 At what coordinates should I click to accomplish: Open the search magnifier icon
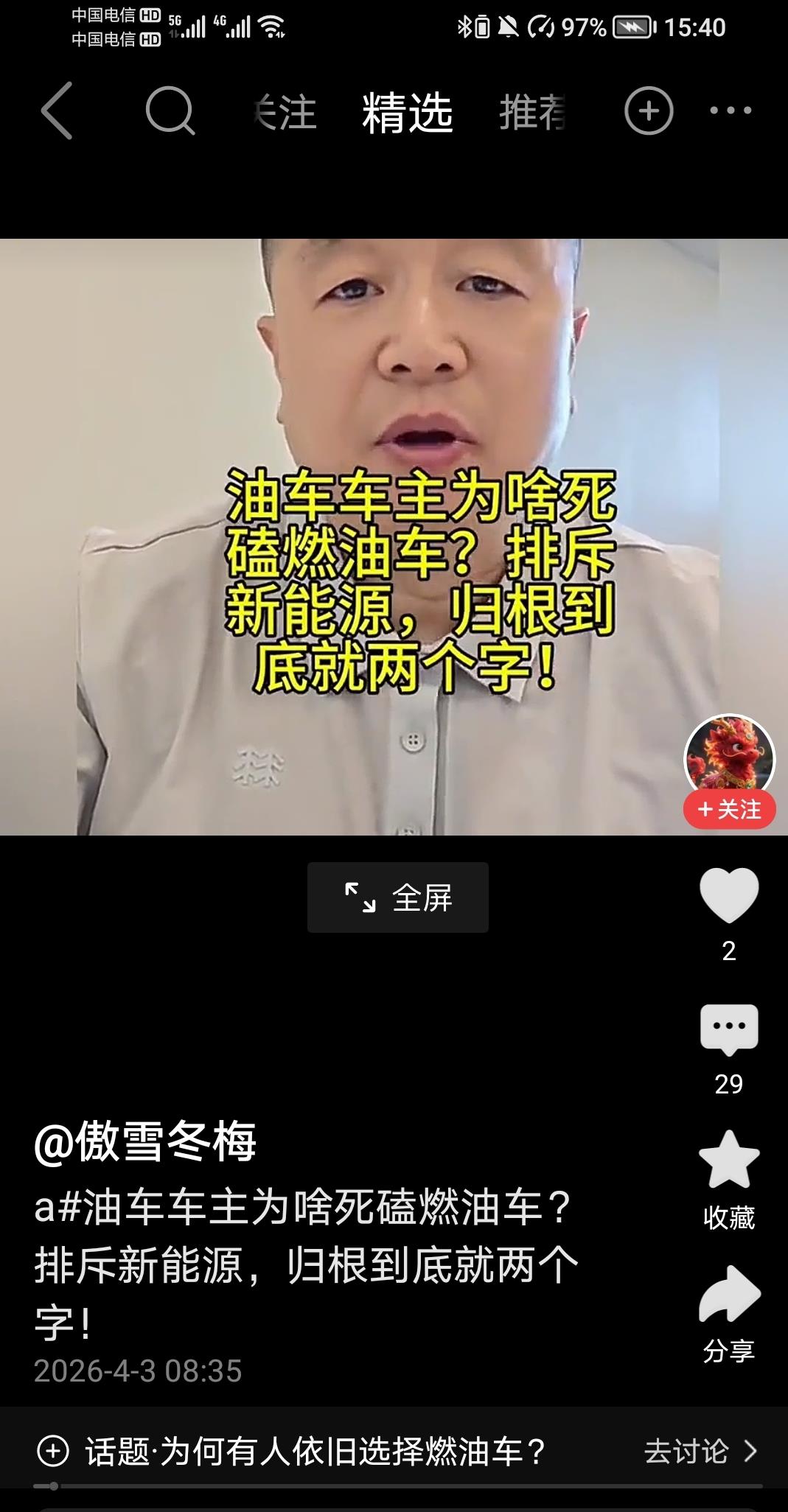point(170,111)
